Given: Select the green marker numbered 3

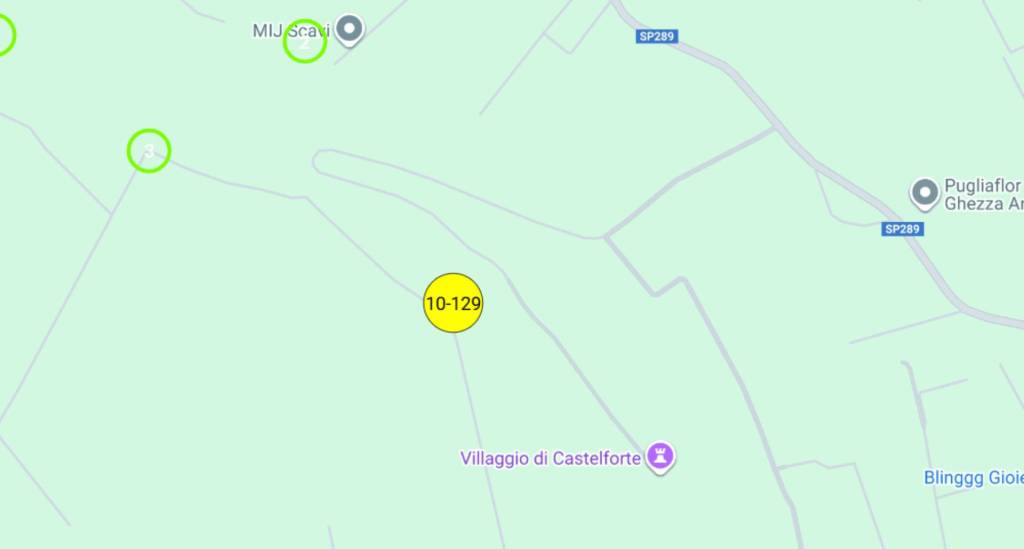Looking at the screenshot, I should [x=149, y=151].
